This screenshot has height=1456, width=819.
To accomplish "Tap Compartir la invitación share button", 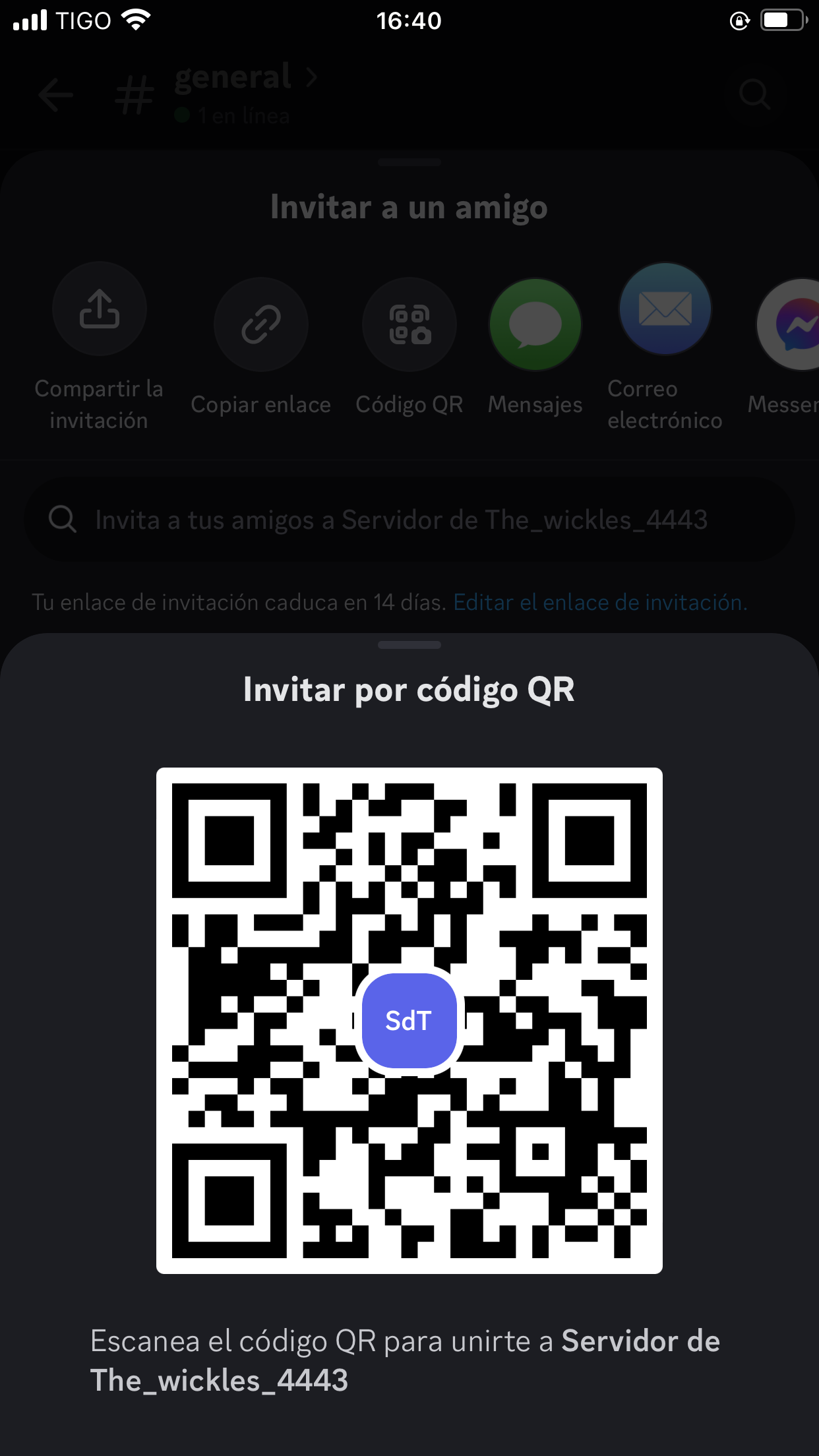I will point(100,309).
